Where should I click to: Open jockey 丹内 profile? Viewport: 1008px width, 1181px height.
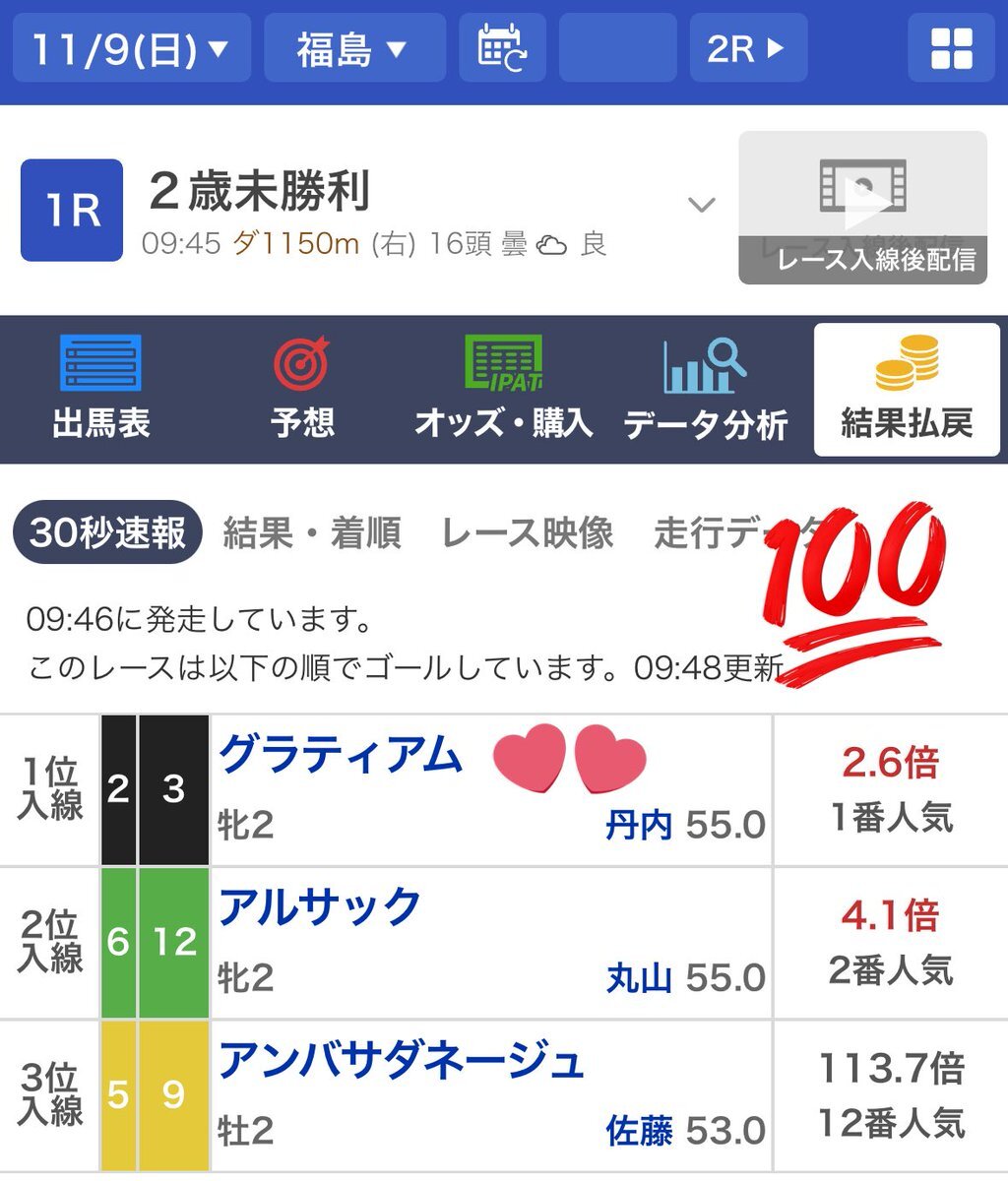(639, 826)
